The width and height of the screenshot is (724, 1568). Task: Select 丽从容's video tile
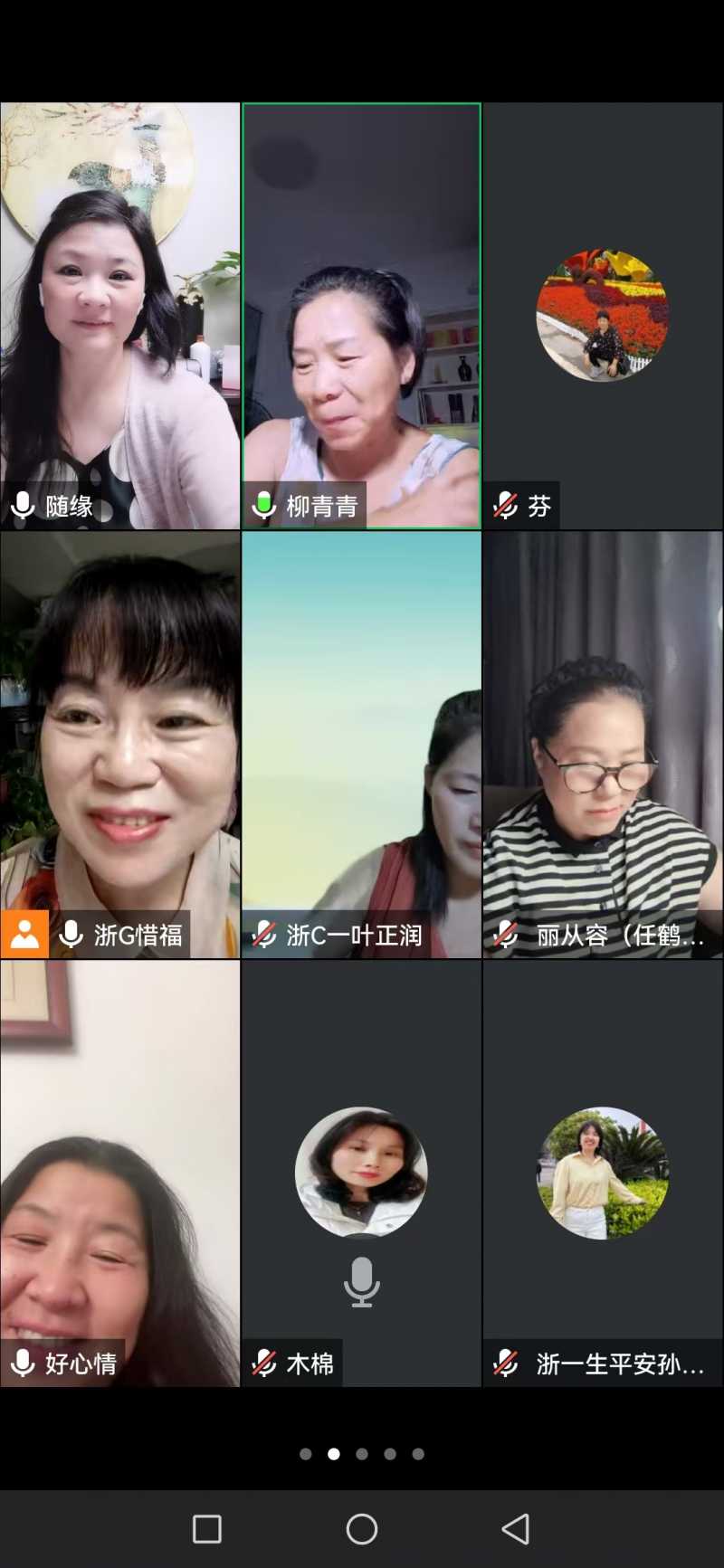point(603,744)
